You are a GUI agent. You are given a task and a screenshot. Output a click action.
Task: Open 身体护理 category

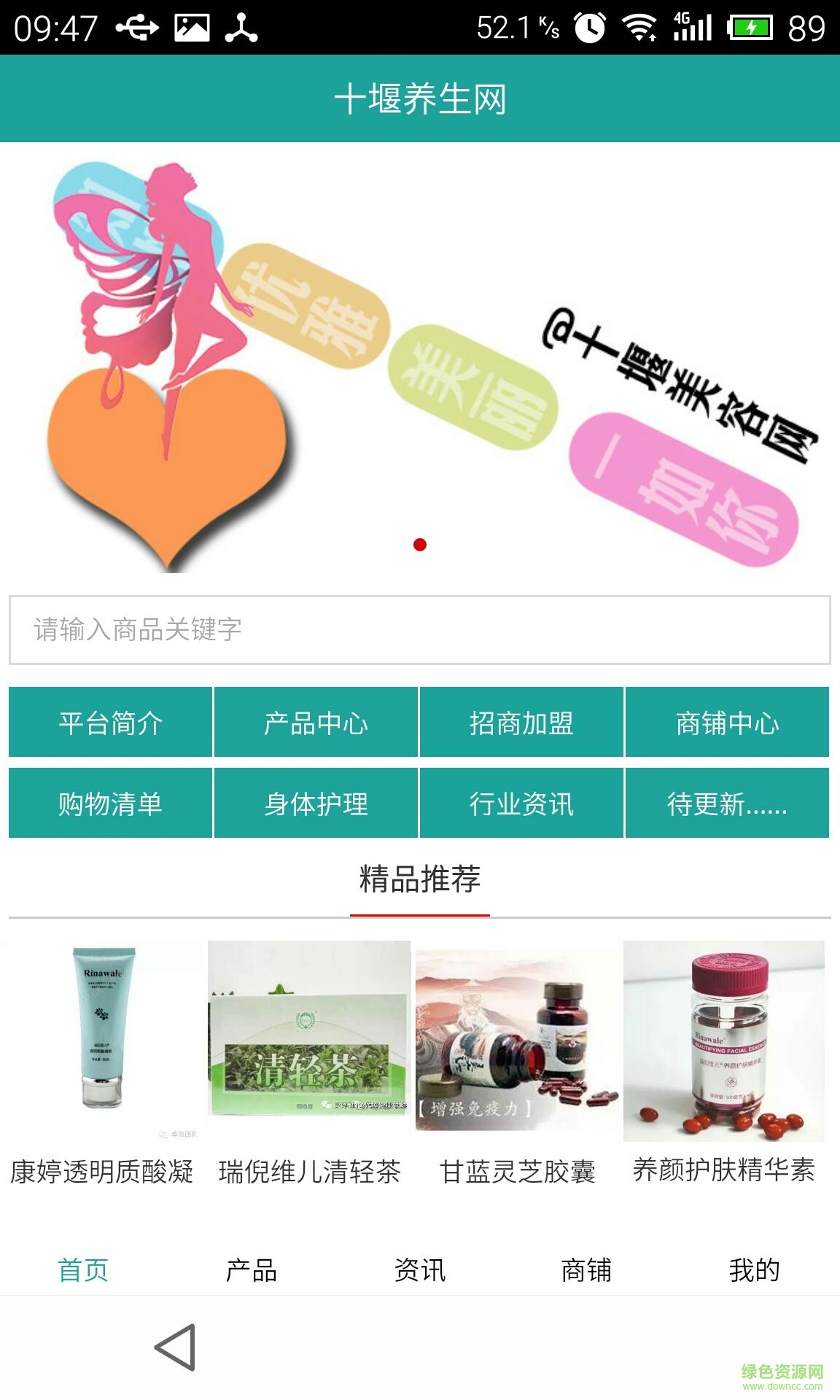(316, 804)
